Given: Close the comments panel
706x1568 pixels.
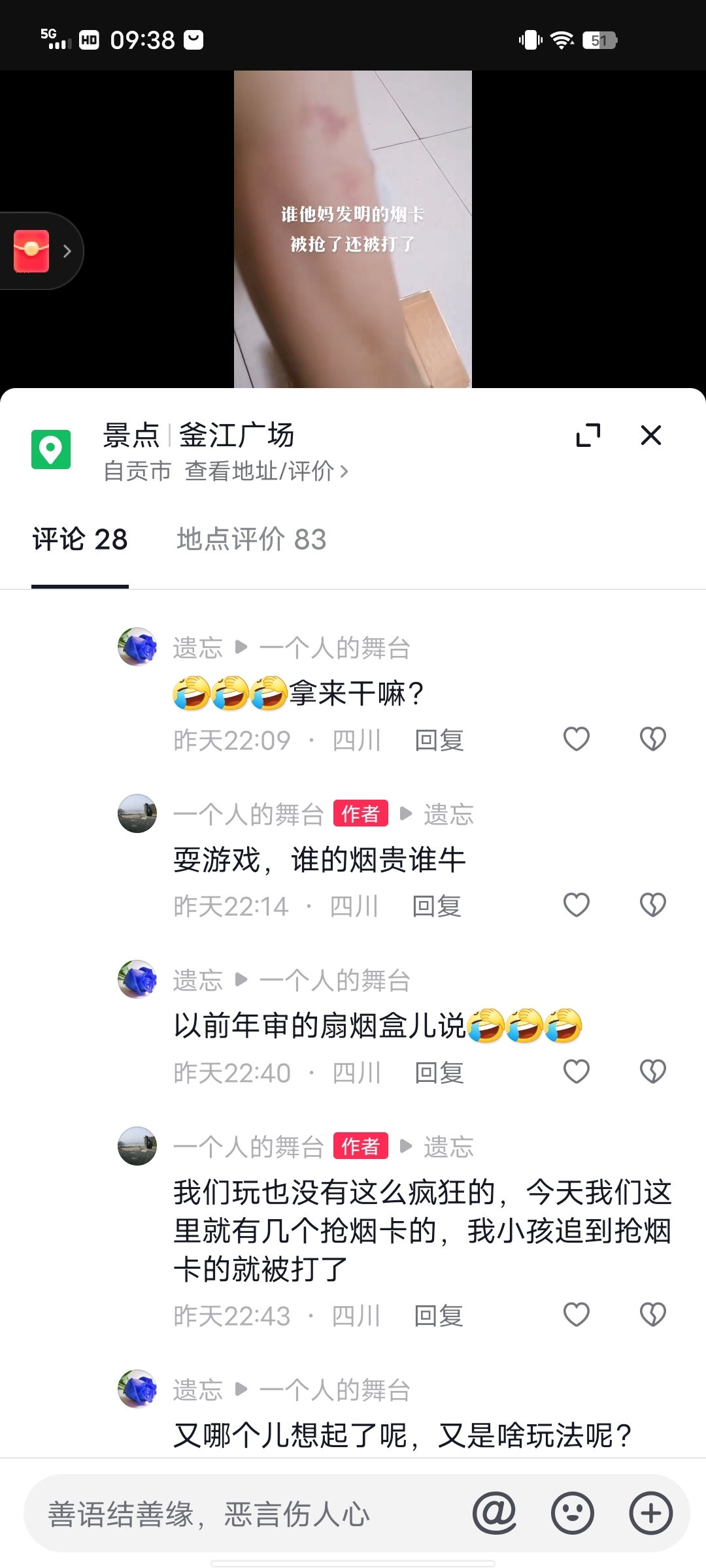Looking at the screenshot, I should pos(651,435).
